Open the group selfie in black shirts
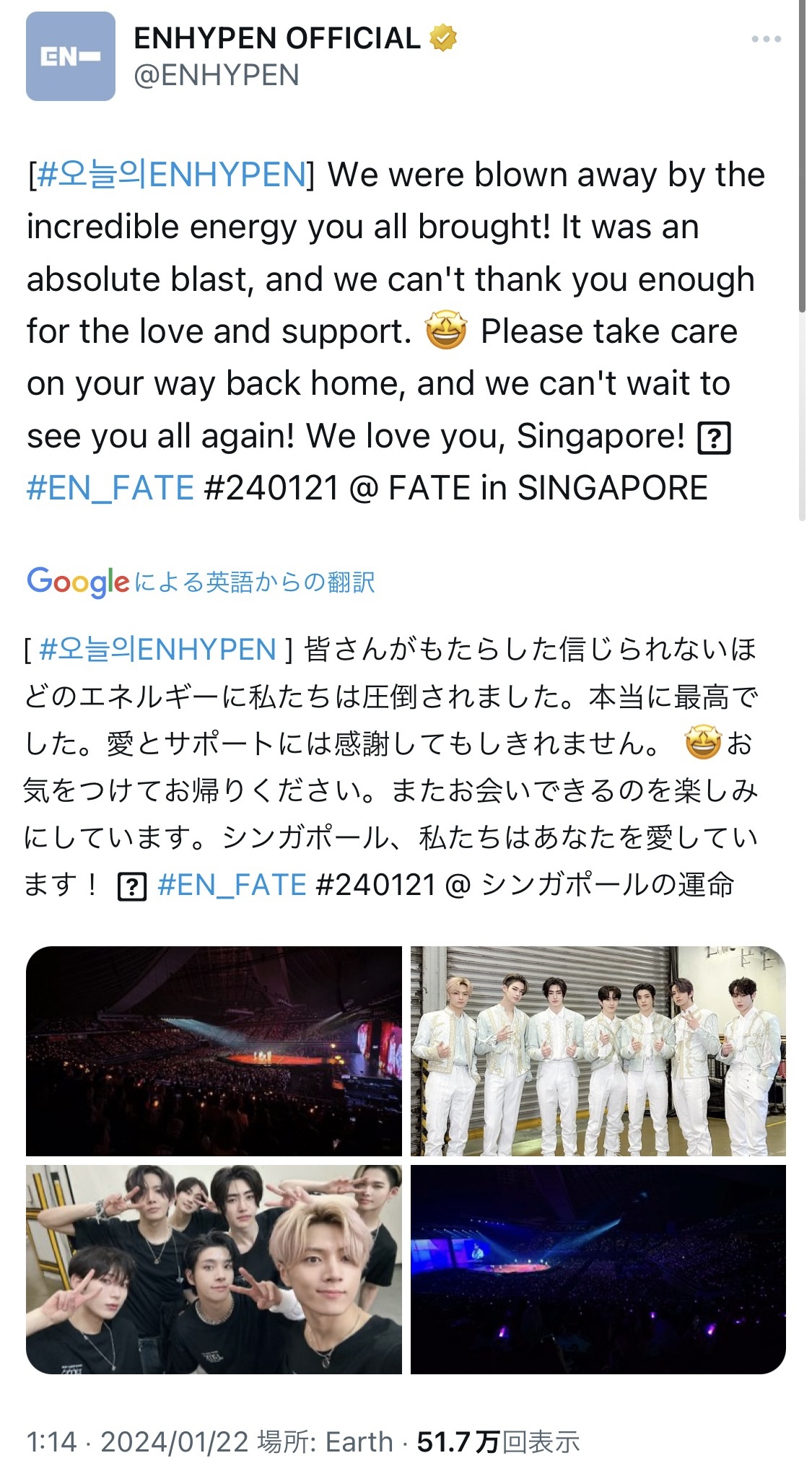Image resolution: width=812 pixels, height=1471 pixels. point(214,1269)
